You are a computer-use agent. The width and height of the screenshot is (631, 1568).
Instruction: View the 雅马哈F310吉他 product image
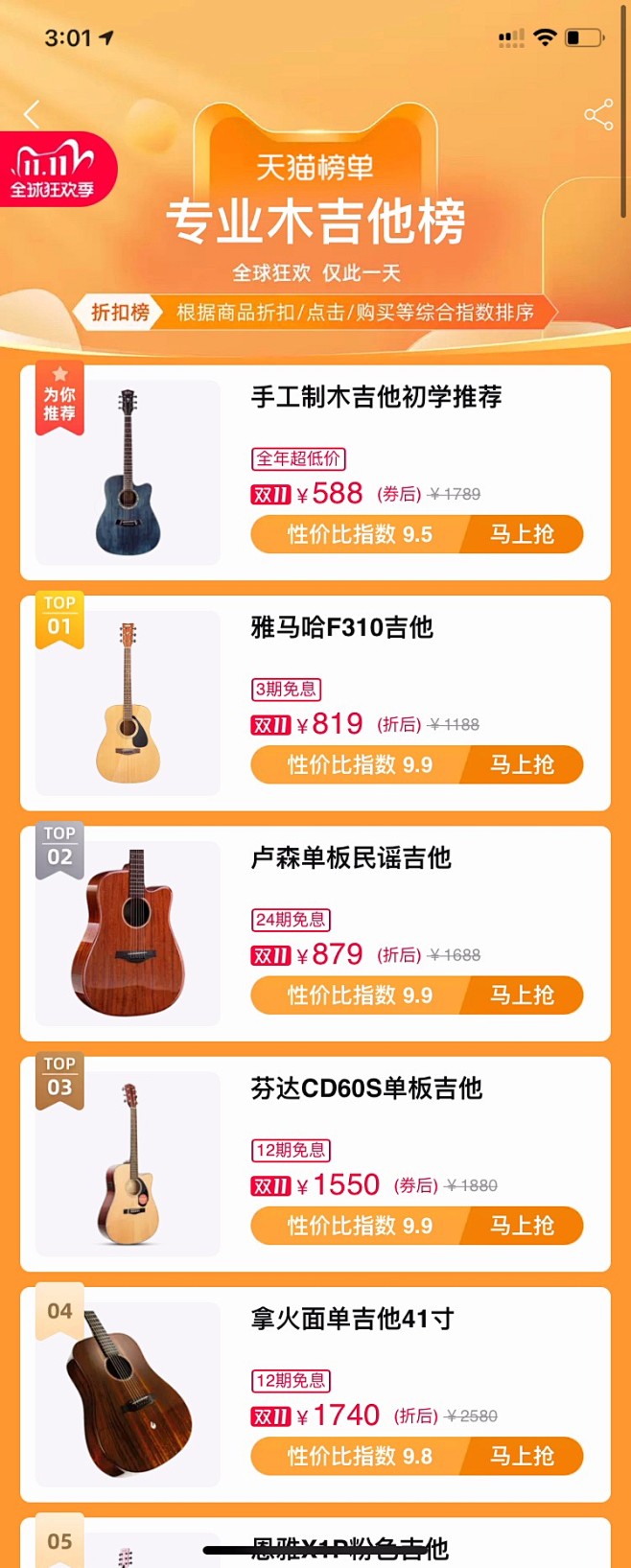point(128,702)
